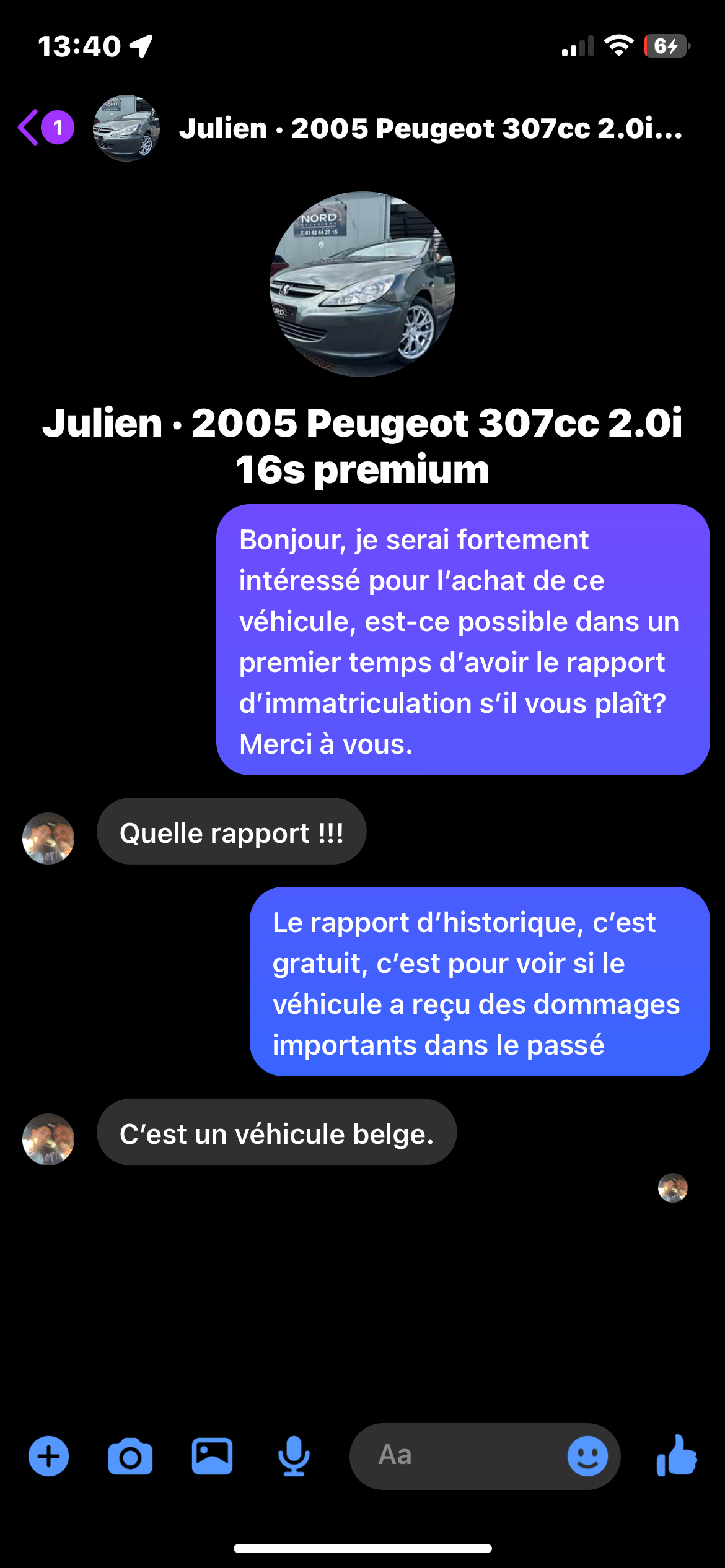Focus the Aa message input field
Image resolution: width=725 pixels, height=1568 pixels.
coord(459,1456)
